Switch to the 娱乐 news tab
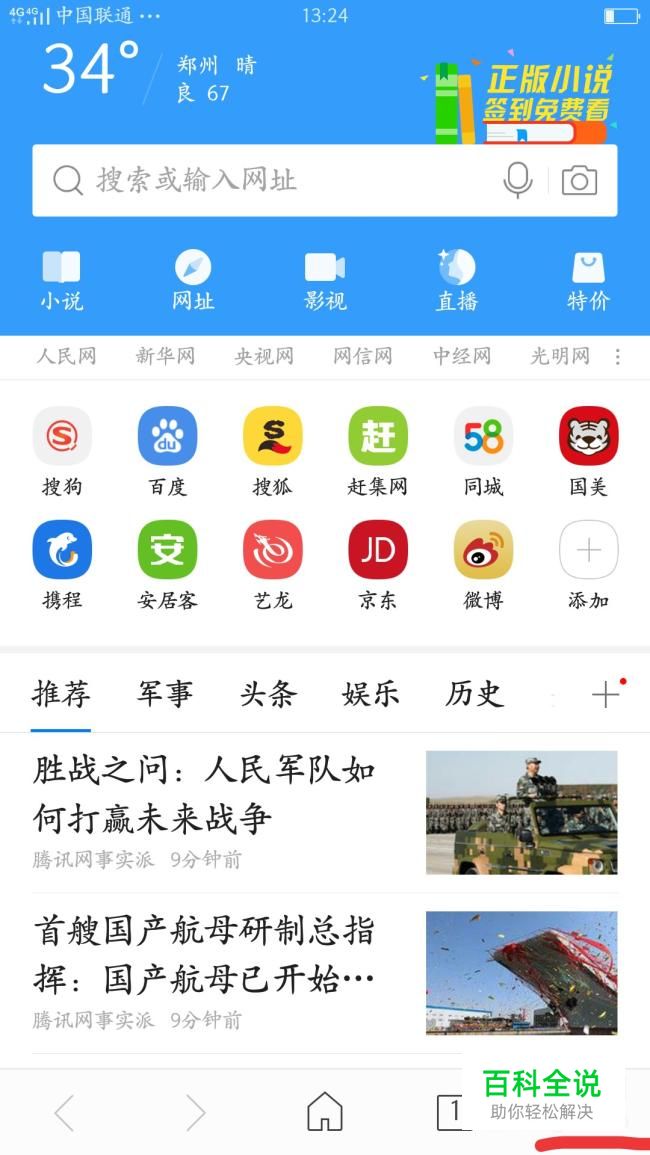 coord(370,694)
